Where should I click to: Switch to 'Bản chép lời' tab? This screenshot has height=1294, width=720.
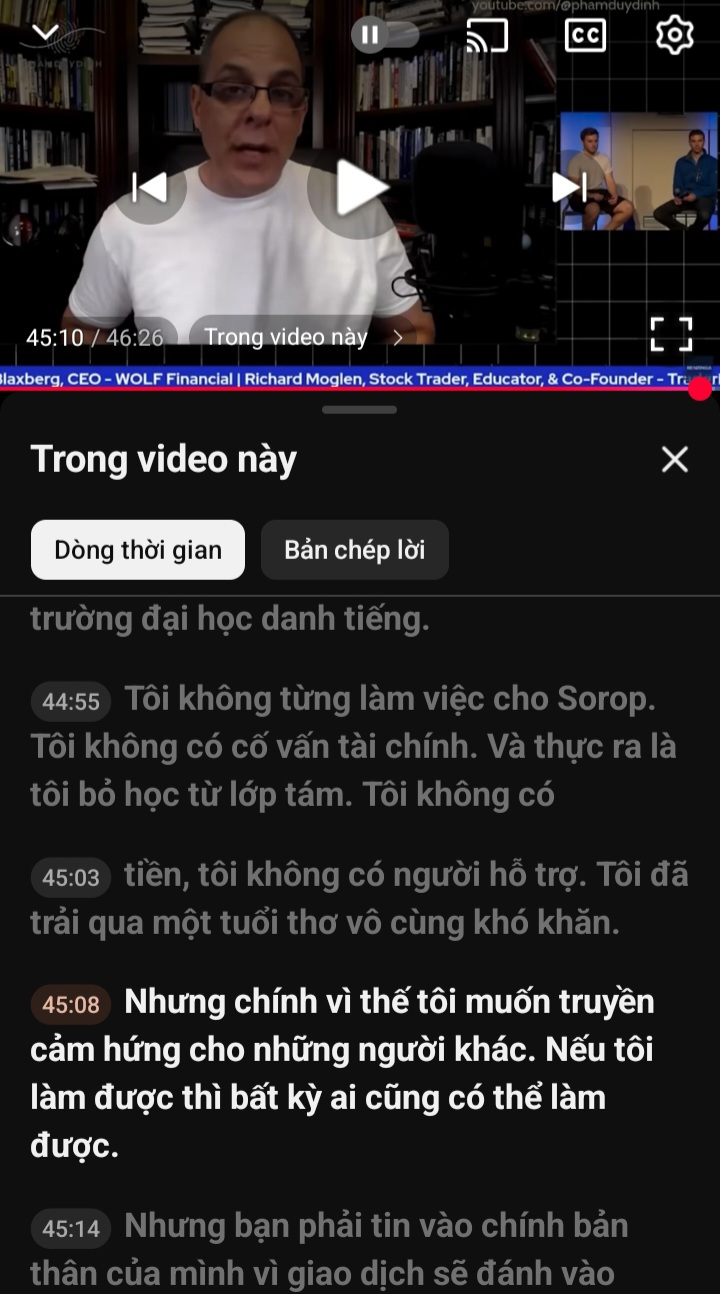coord(354,550)
